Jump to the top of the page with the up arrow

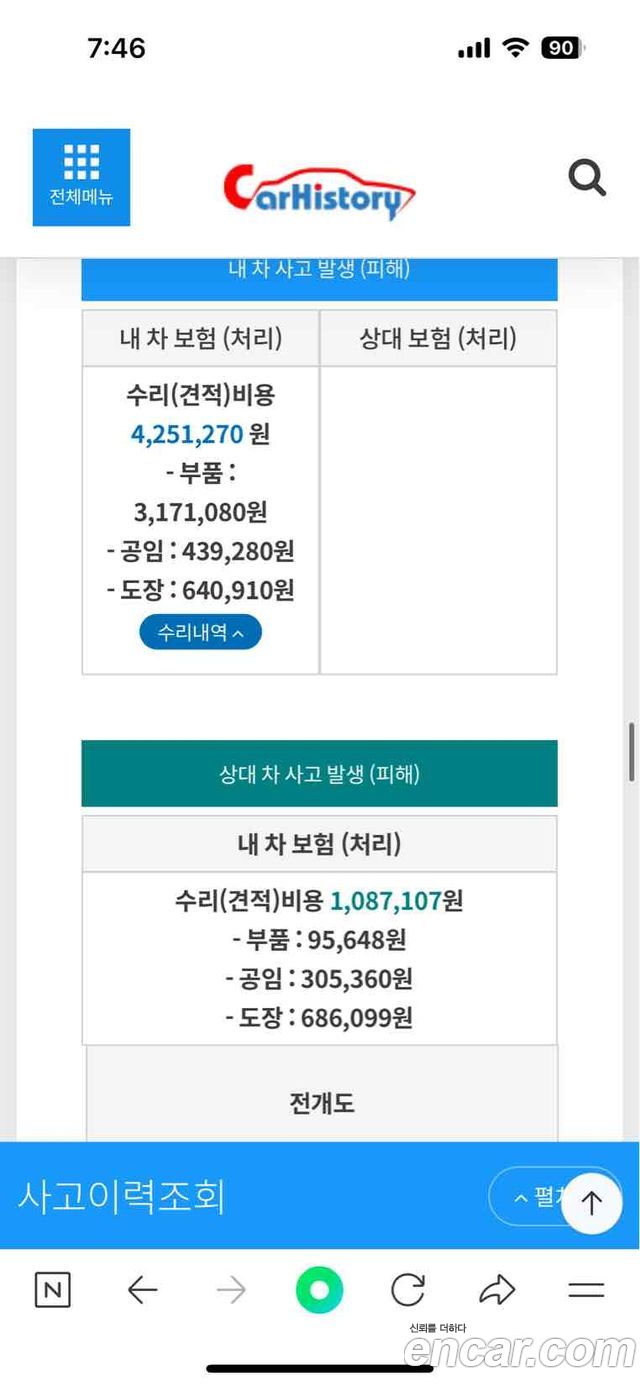[591, 1203]
